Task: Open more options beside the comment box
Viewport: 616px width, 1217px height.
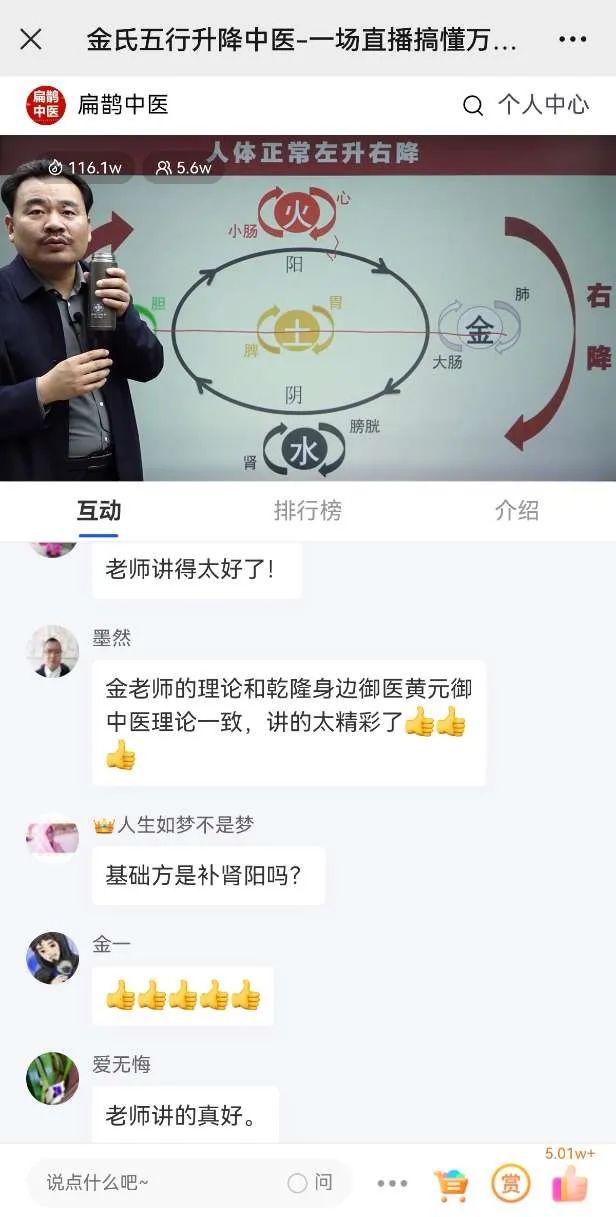Action: (392, 1184)
